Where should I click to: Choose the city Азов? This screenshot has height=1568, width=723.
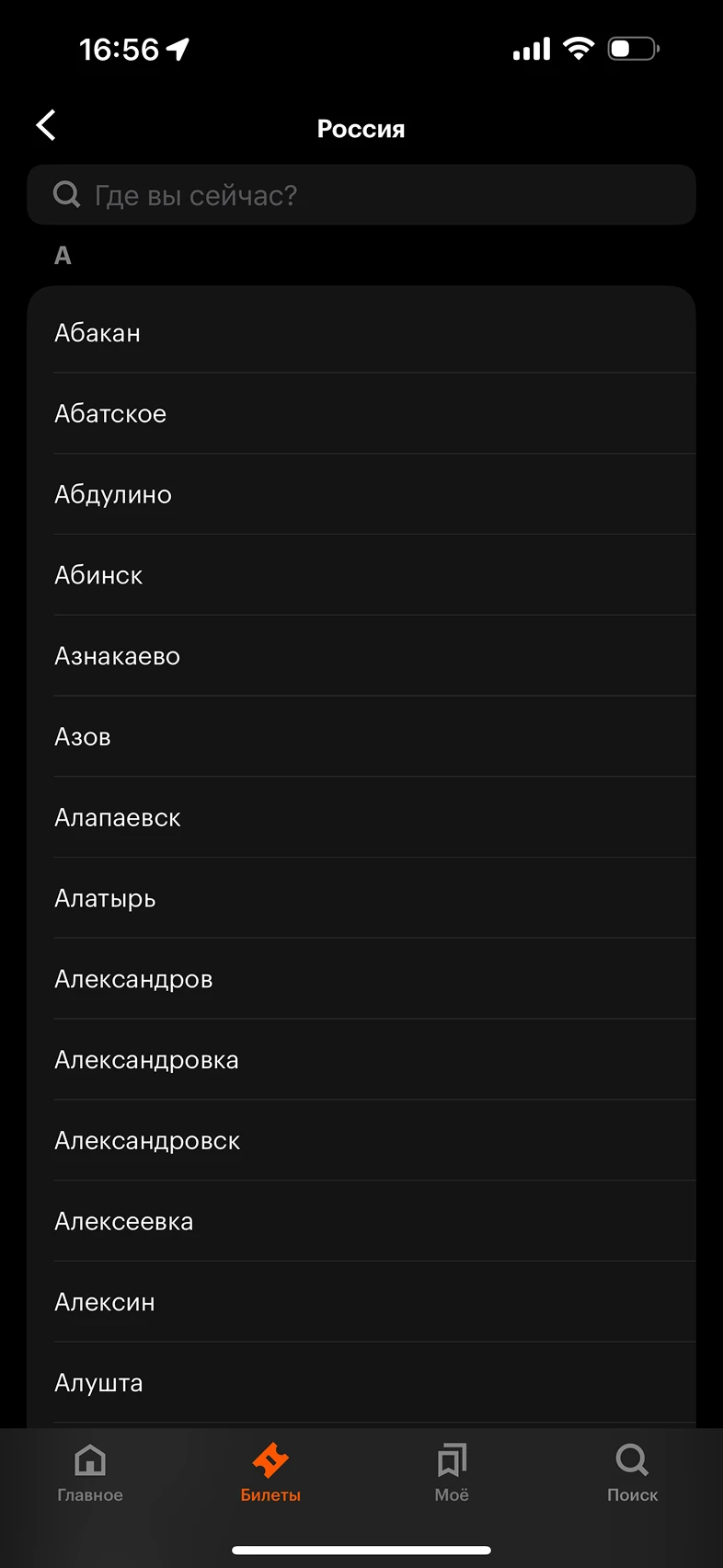point(361,737)
